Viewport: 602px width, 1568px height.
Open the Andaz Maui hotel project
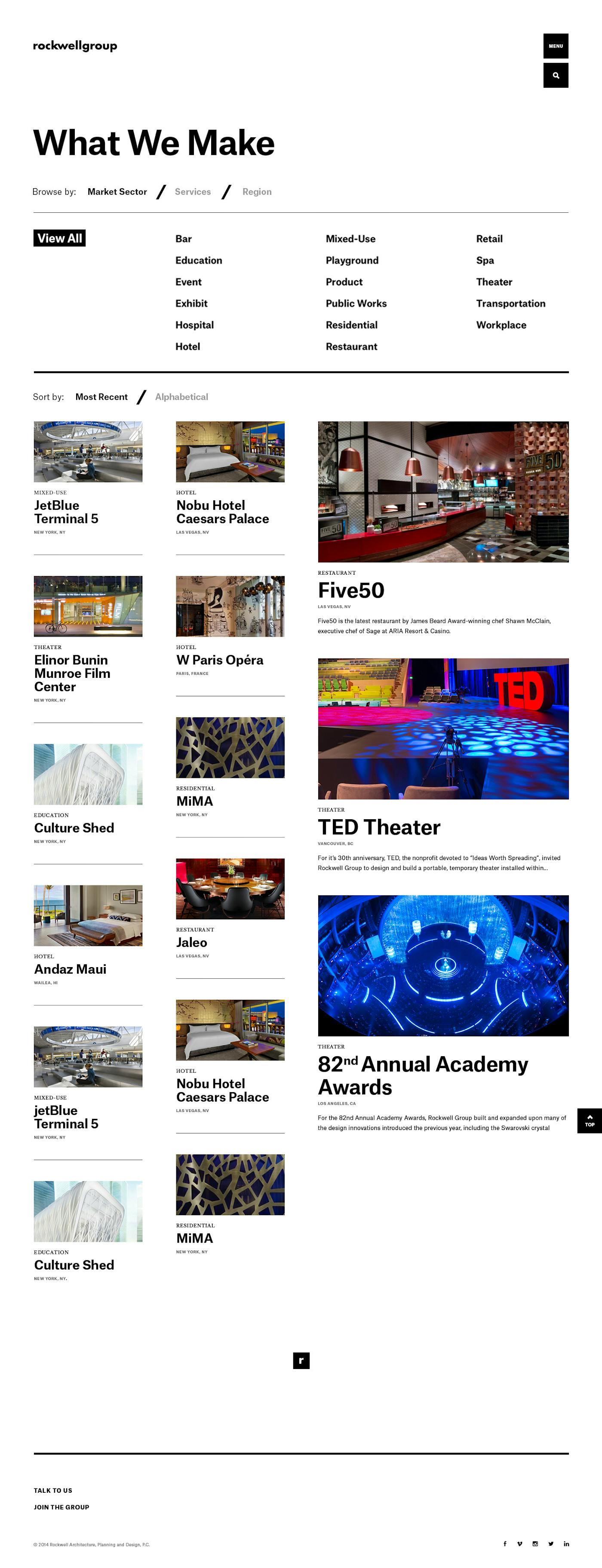pos(70,969)
